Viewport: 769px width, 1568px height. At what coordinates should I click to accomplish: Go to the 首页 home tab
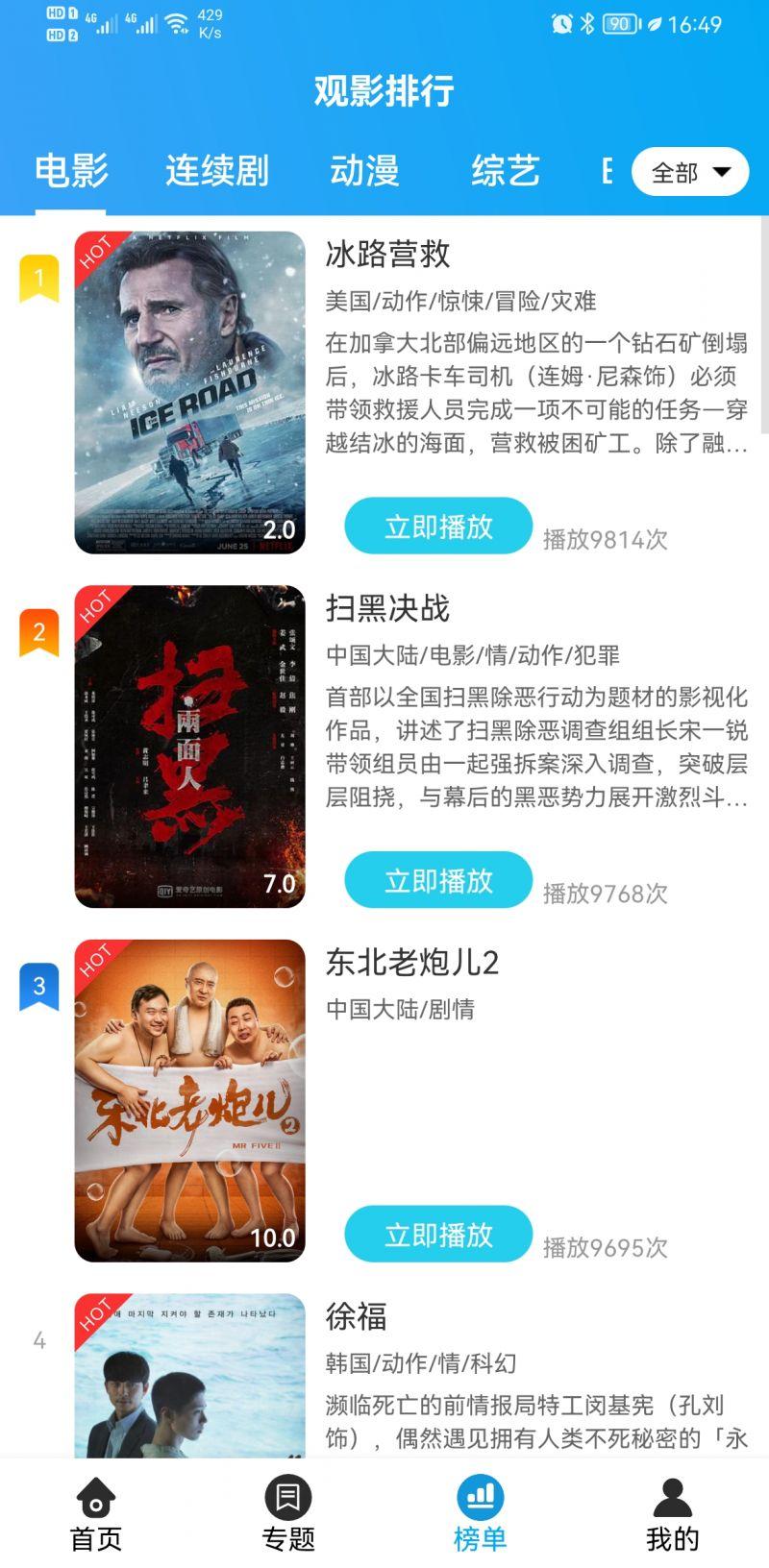(x=96, y=1514)
